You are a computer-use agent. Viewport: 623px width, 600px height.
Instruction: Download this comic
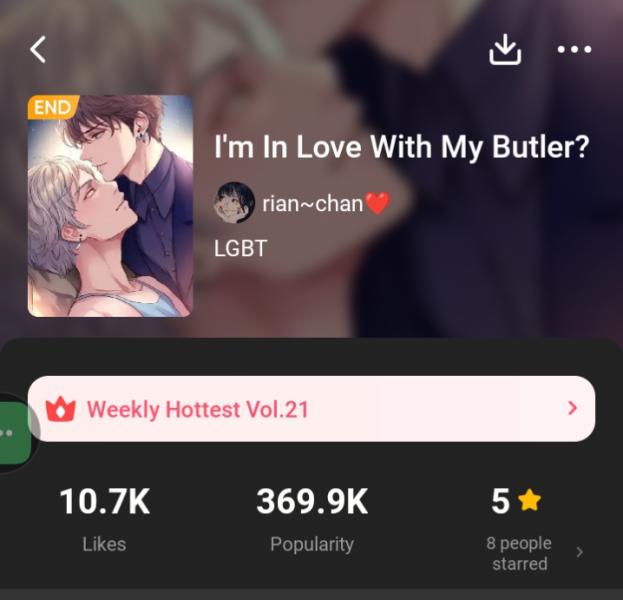(505, 50)
